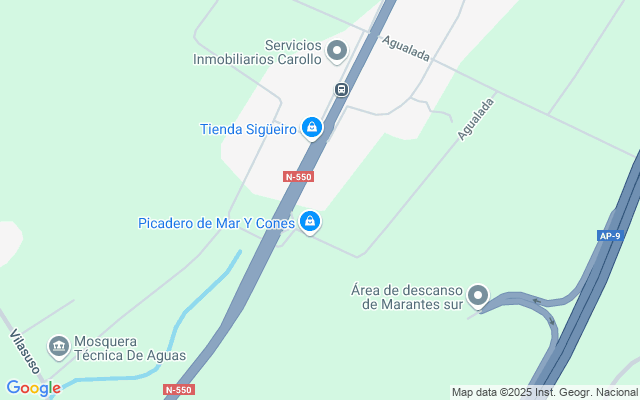The height and width of the screenshot is (400, 640).
Task: Select the Tienda Sigüeiro shop pin
Action: [x=312, y=128]
